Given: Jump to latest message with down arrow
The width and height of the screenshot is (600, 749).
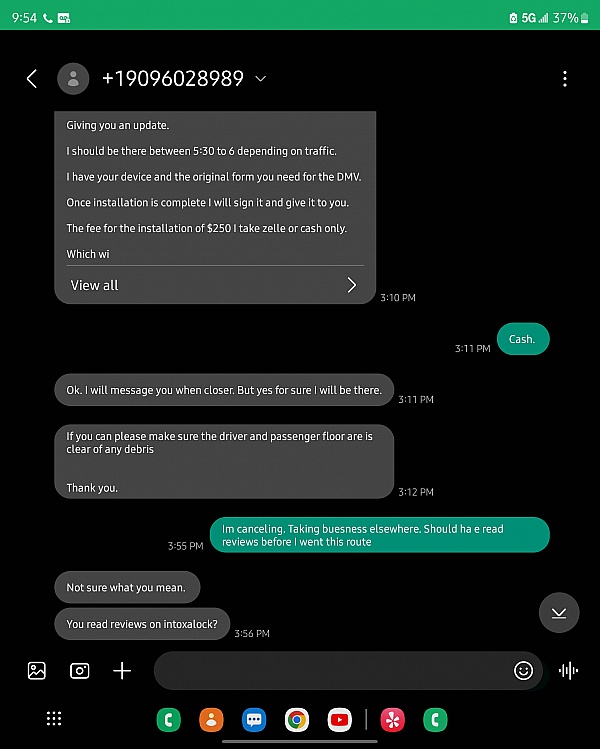Looking at the screenshot, I should click(x=559, y=613).
